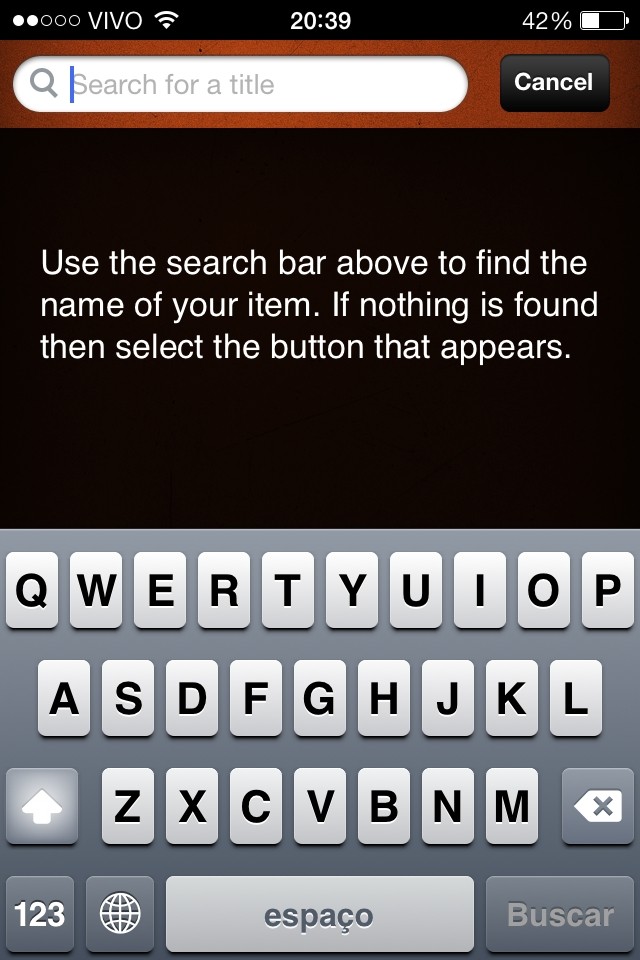Hit the backspace key on the keyboard
This screenshot has height=960, width=640.
point(598,806)
